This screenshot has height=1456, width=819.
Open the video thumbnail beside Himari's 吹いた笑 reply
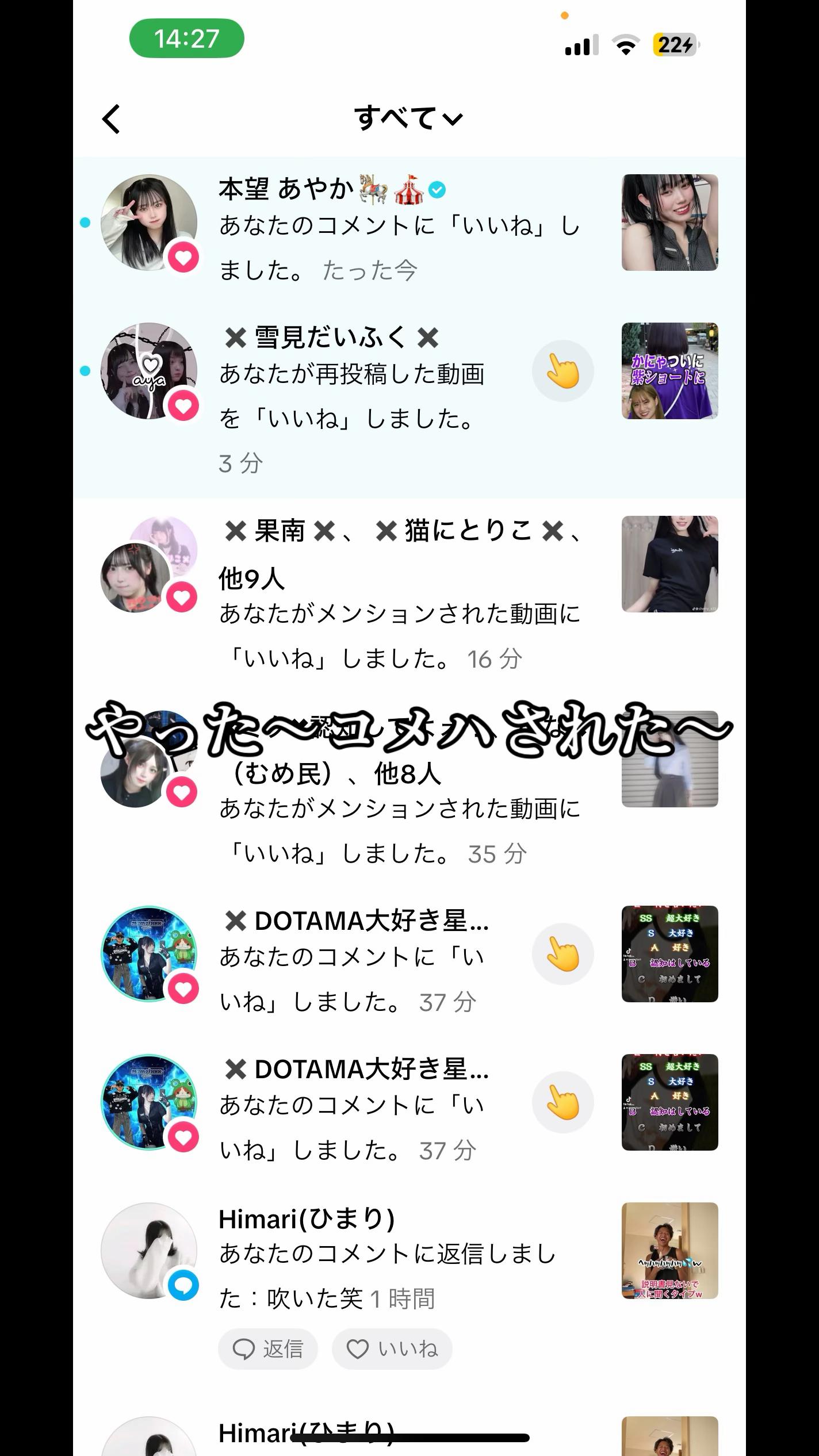pos(669,1251)
